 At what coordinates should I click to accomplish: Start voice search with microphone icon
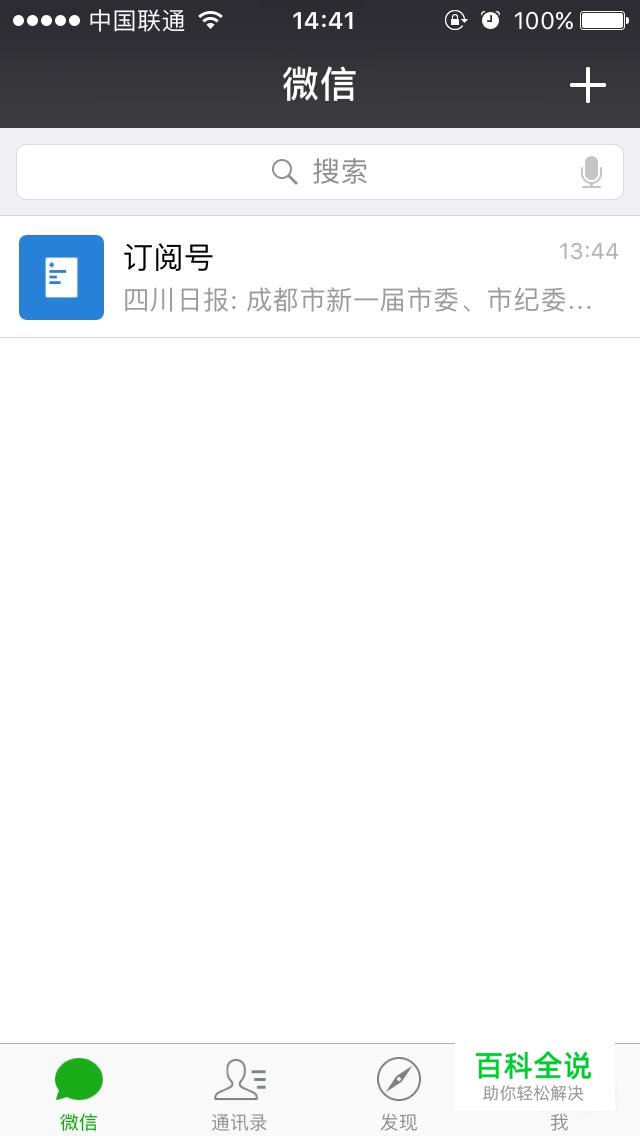(591, 173)
